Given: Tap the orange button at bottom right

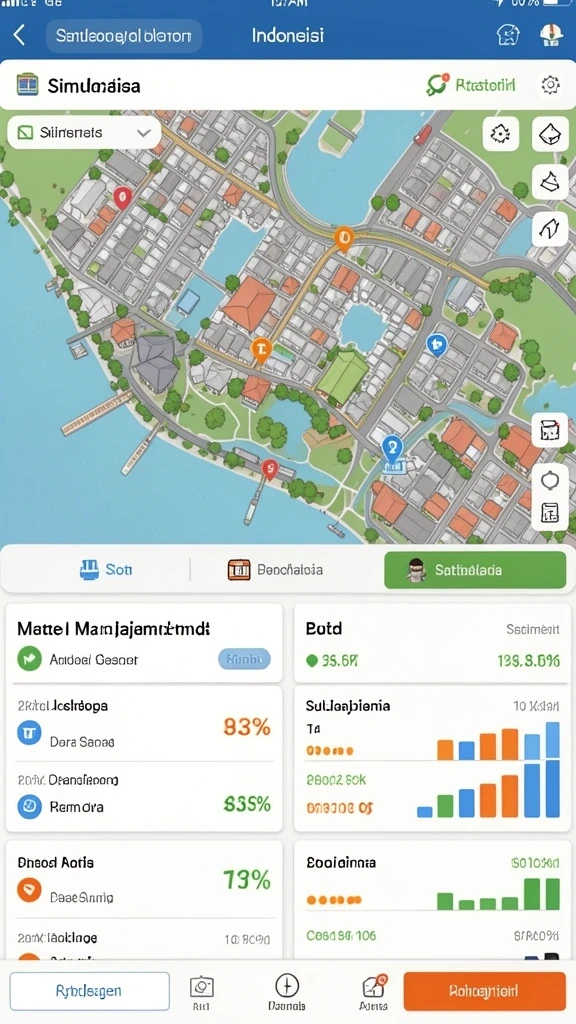Looking at the screenshot, I should pyautogui.click(x=485, y=991).
